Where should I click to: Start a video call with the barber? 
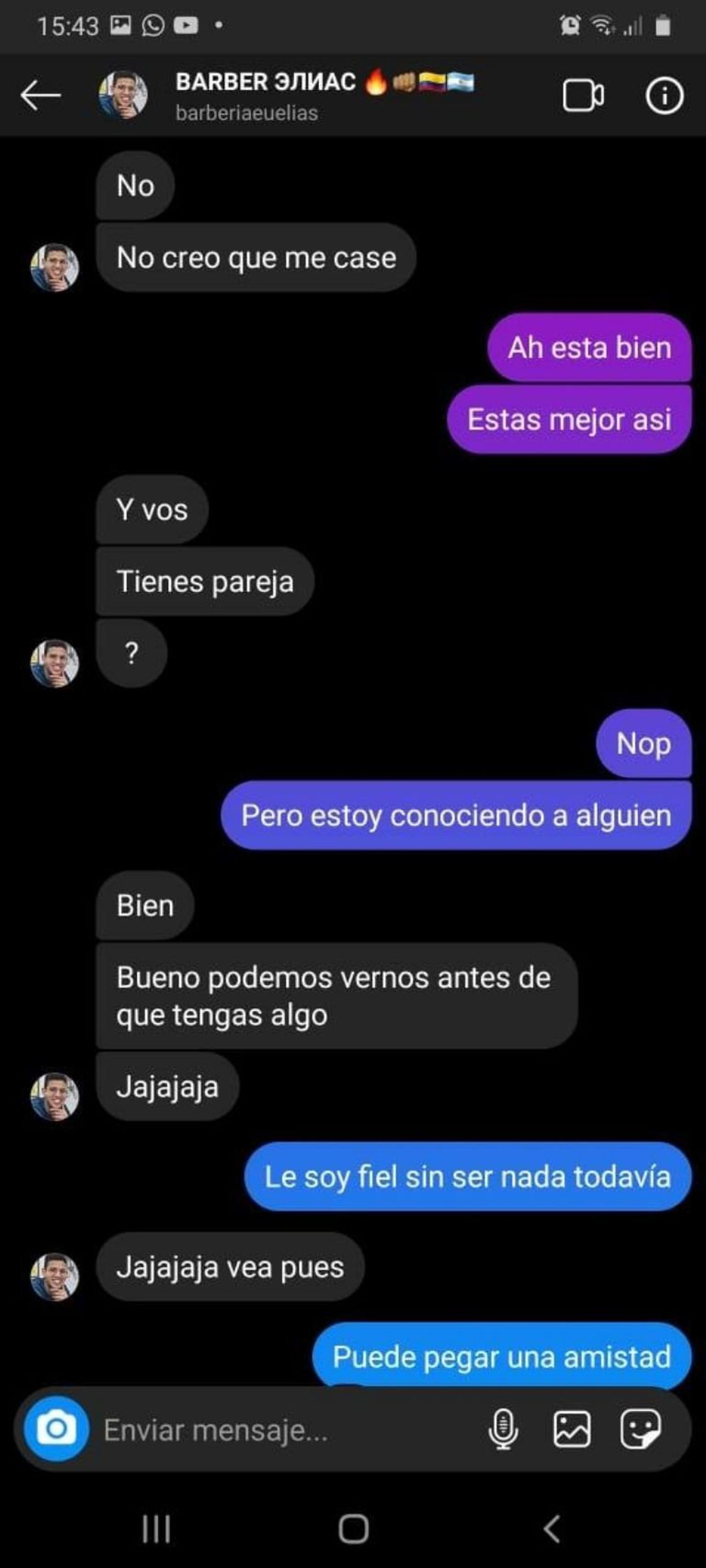pyautogui.click(x=583, y=96)
